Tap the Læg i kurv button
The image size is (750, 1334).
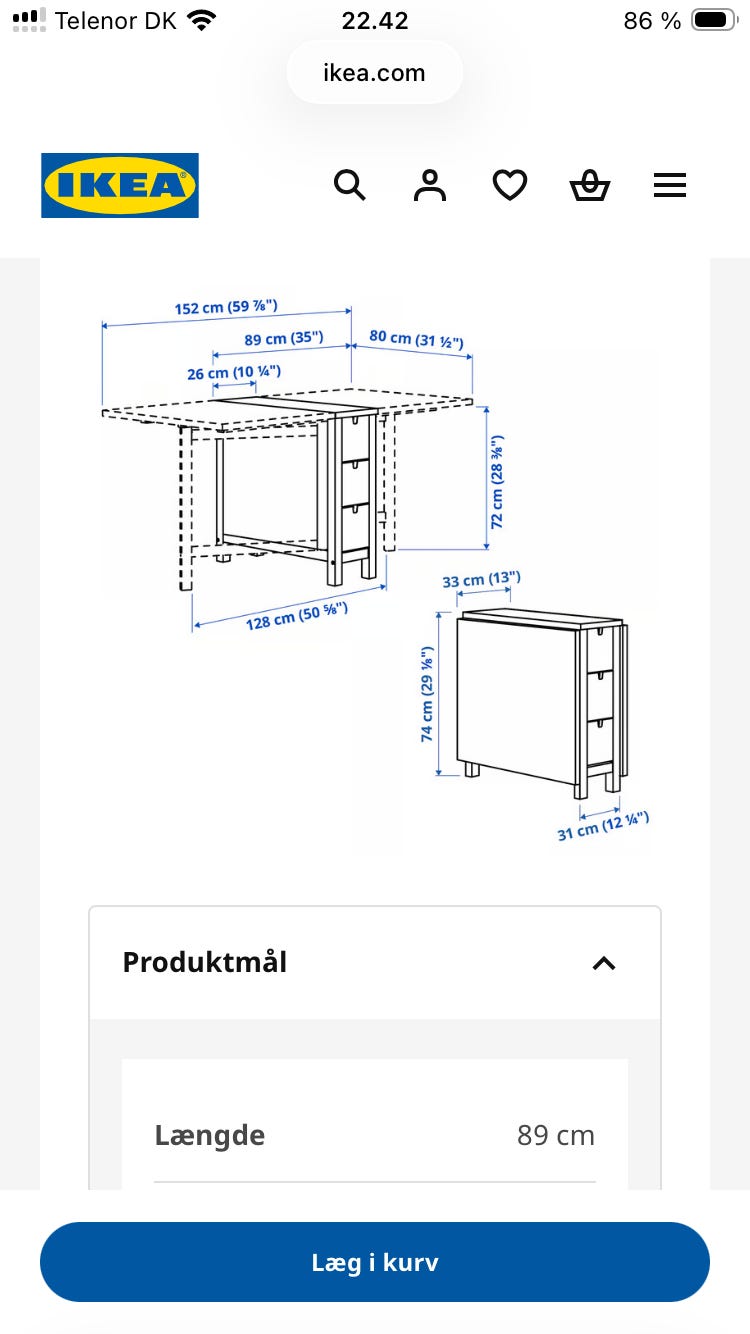click(x=375, y=1262)
